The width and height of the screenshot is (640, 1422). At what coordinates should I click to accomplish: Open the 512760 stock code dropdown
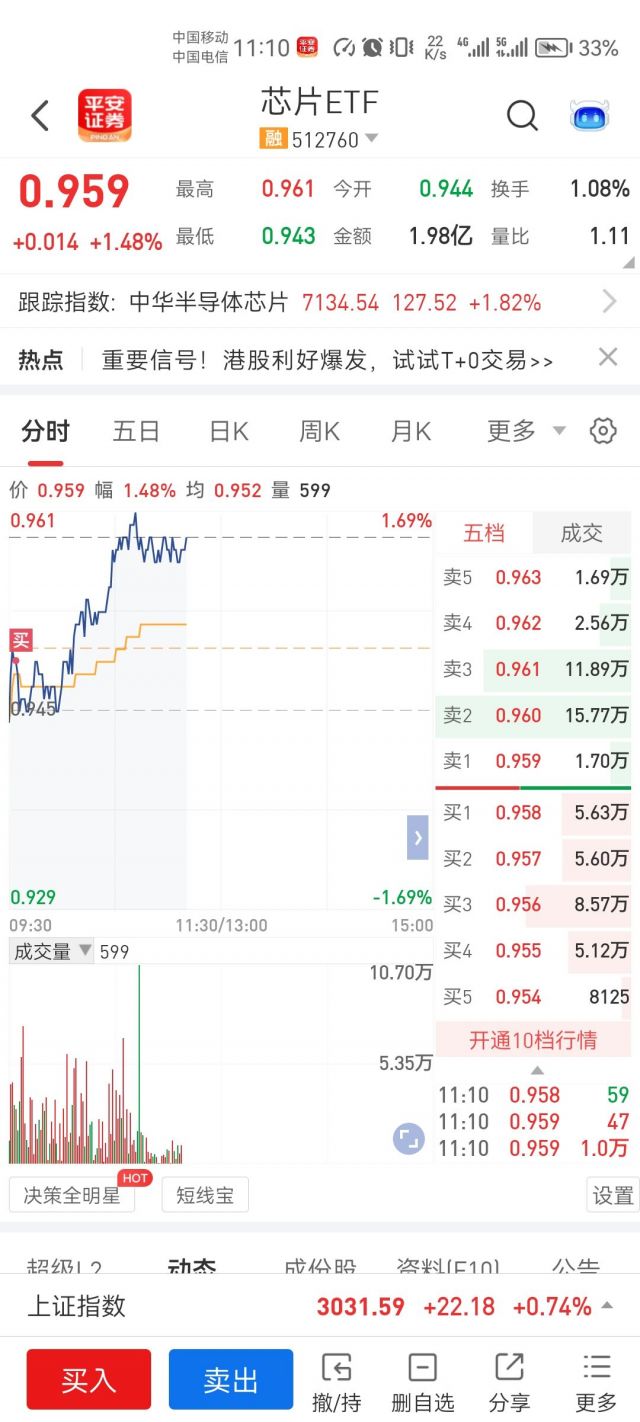[x=320, y=139]
